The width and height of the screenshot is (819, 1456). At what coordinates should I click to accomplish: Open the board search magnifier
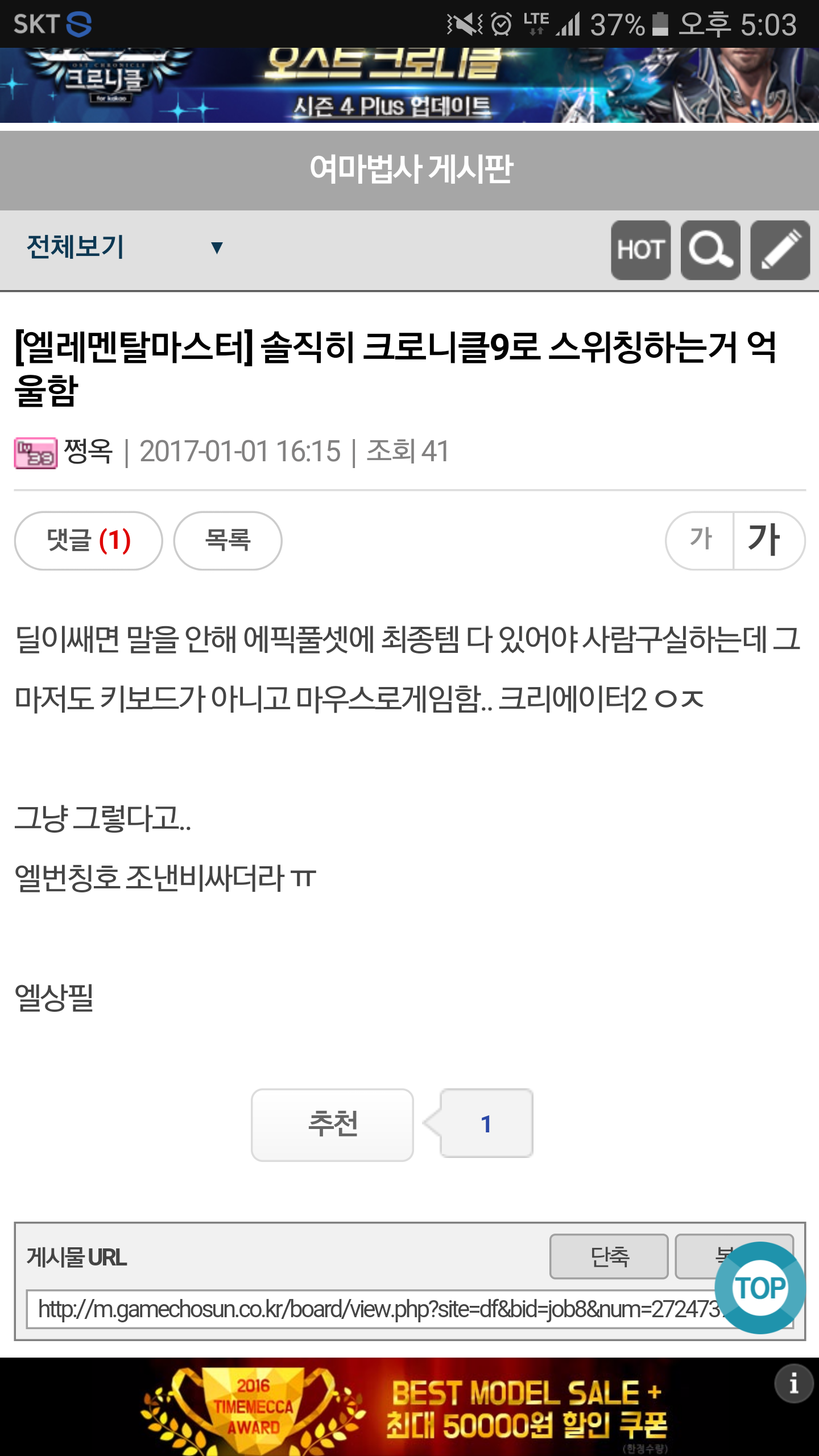click(710, 250)
